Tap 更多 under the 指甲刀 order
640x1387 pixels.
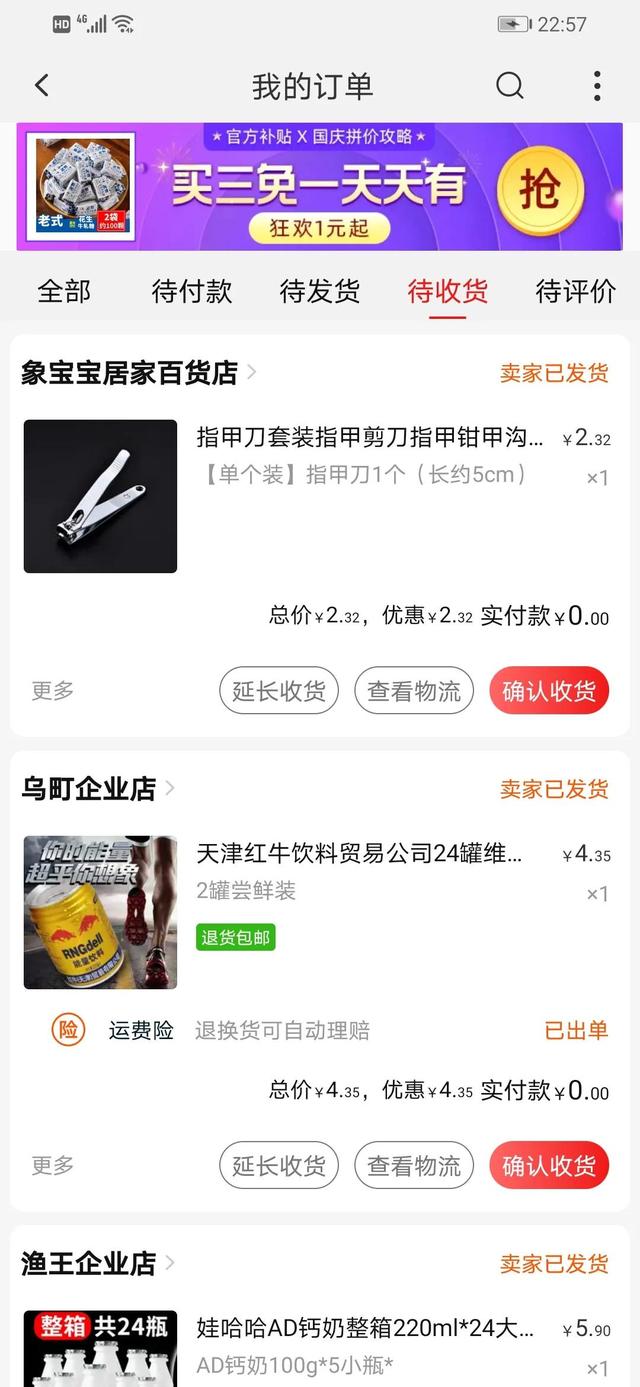tap(52, 691)
